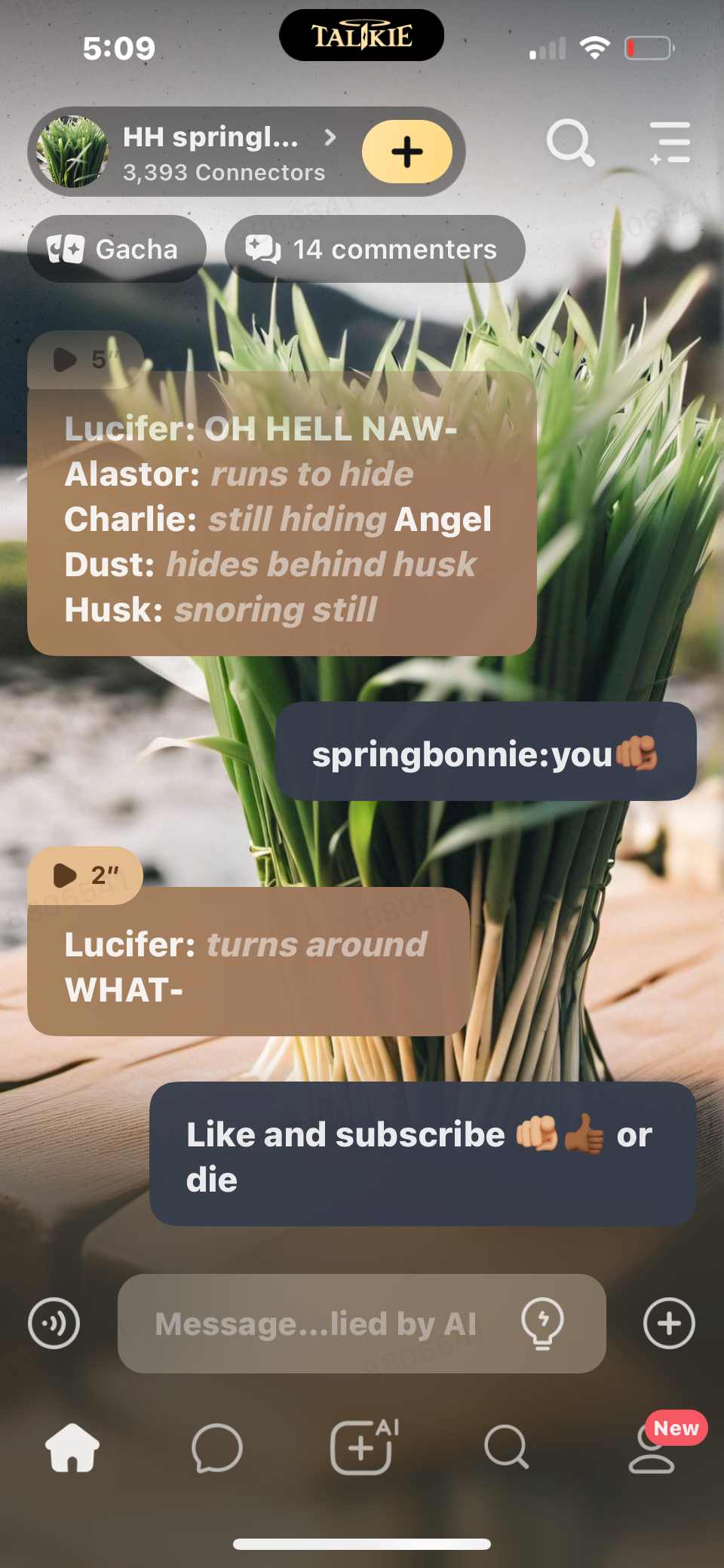Open the Profile tab marked New
The height and width of the screenshot is (1568, 724).
(652, 1449)
